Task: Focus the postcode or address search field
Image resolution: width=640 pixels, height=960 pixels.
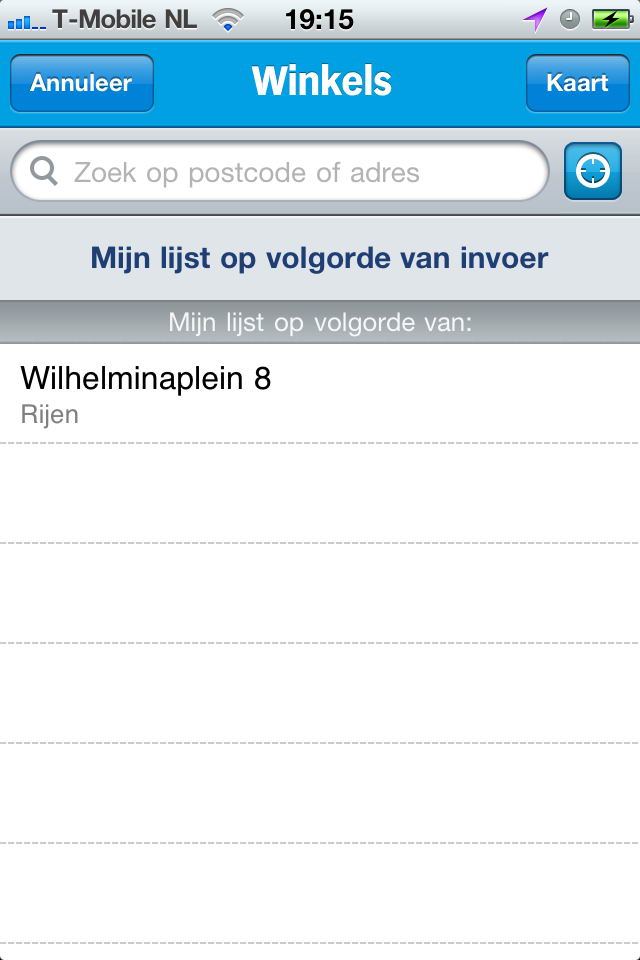Action: [290, 172]
